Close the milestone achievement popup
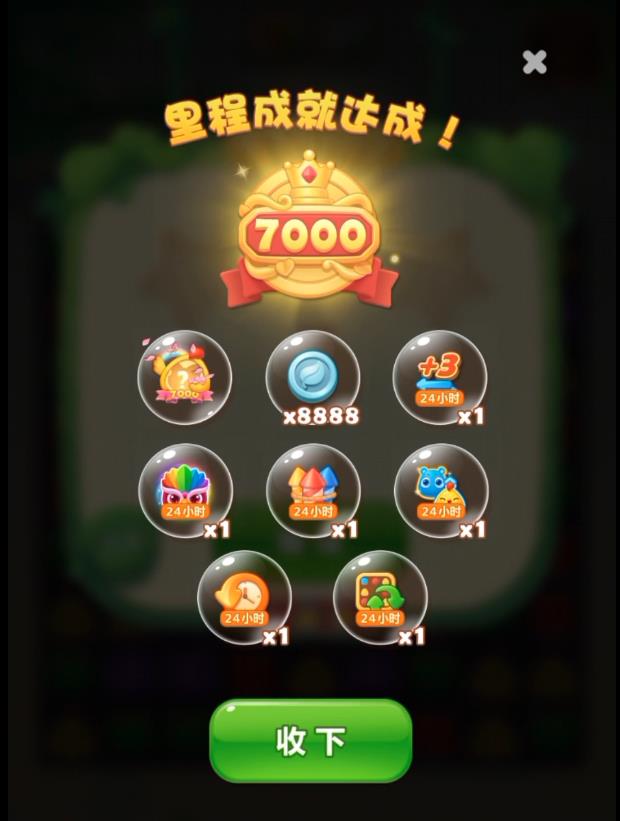620x821 pixels. [535, 62]
